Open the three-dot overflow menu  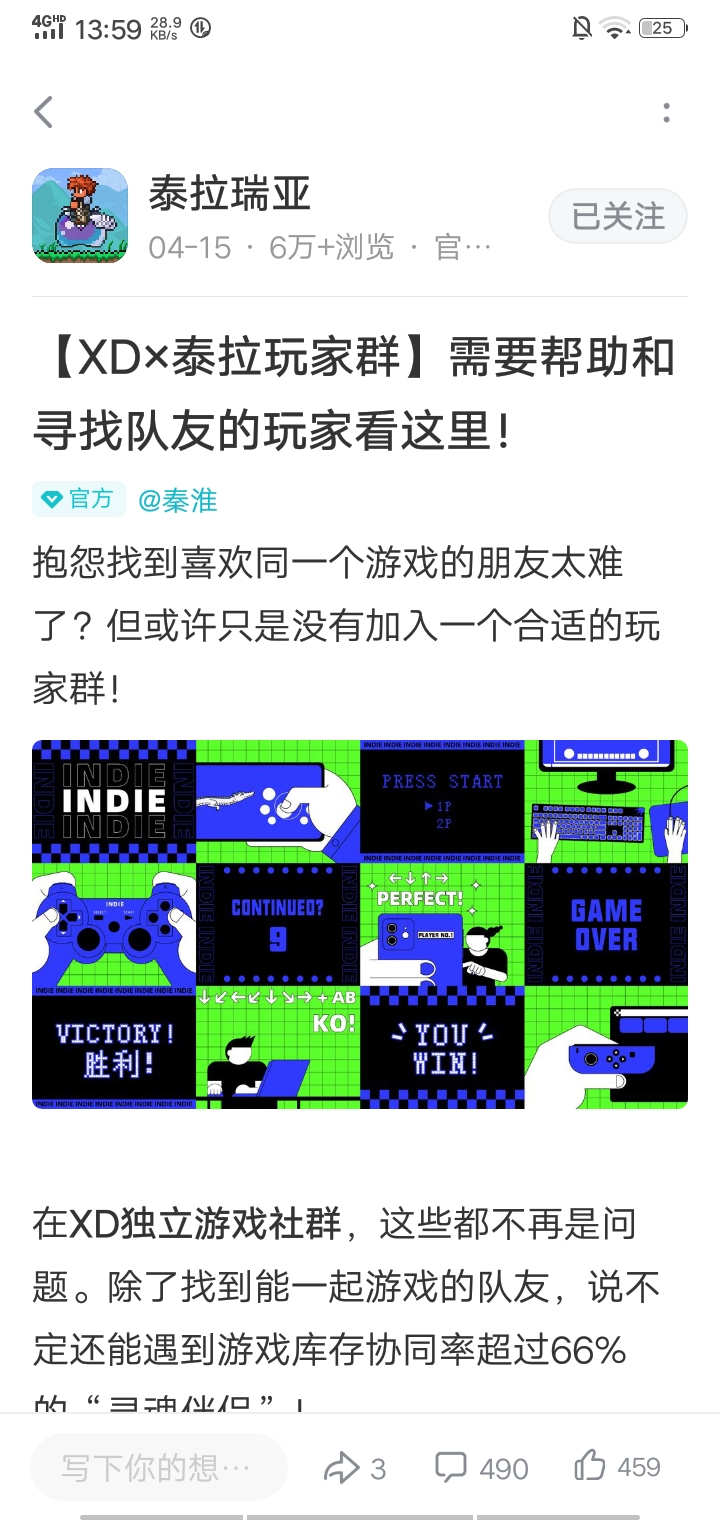click(x=667, y=112)
